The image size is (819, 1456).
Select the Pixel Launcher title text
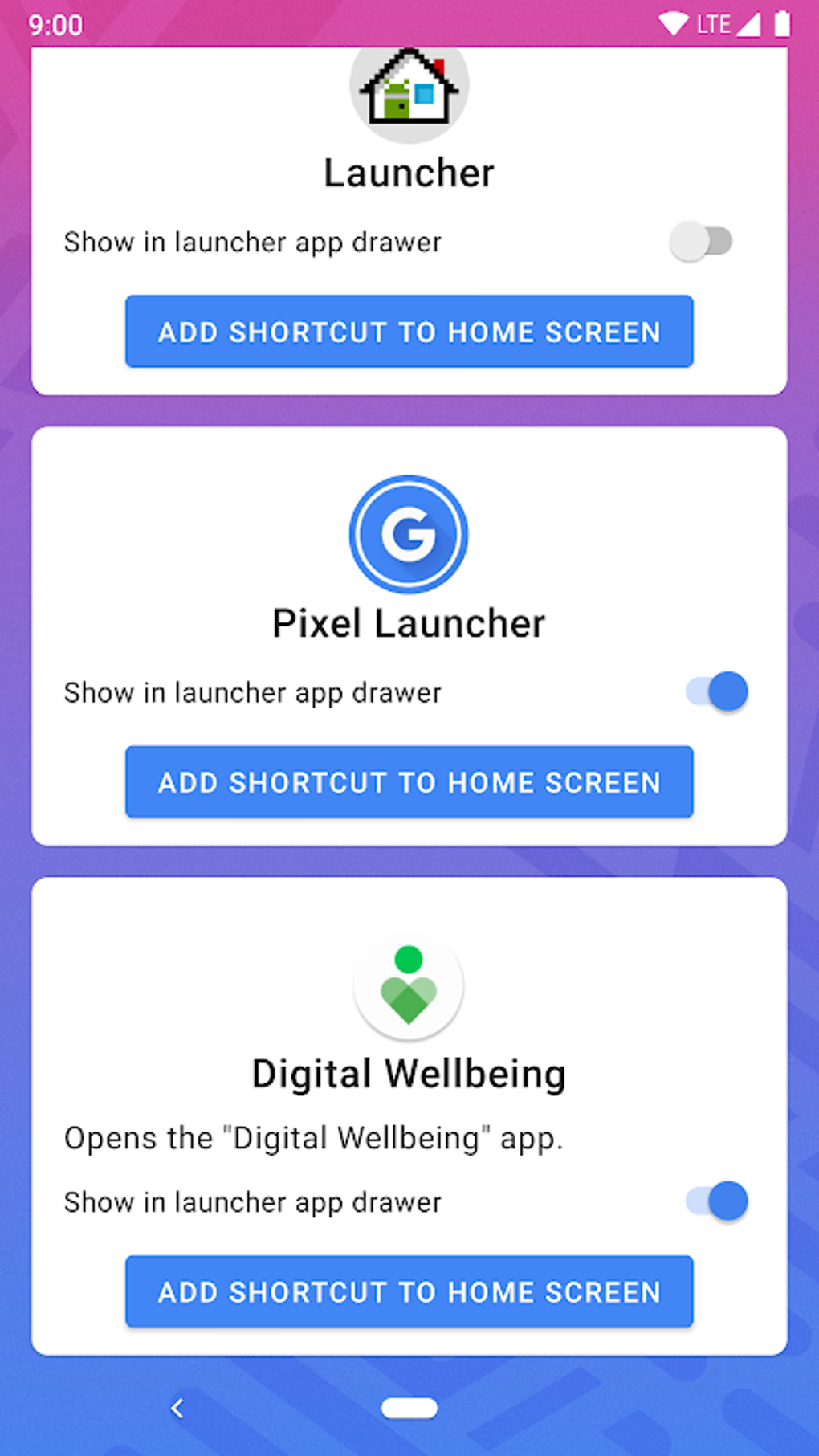[x=409, y=621]
